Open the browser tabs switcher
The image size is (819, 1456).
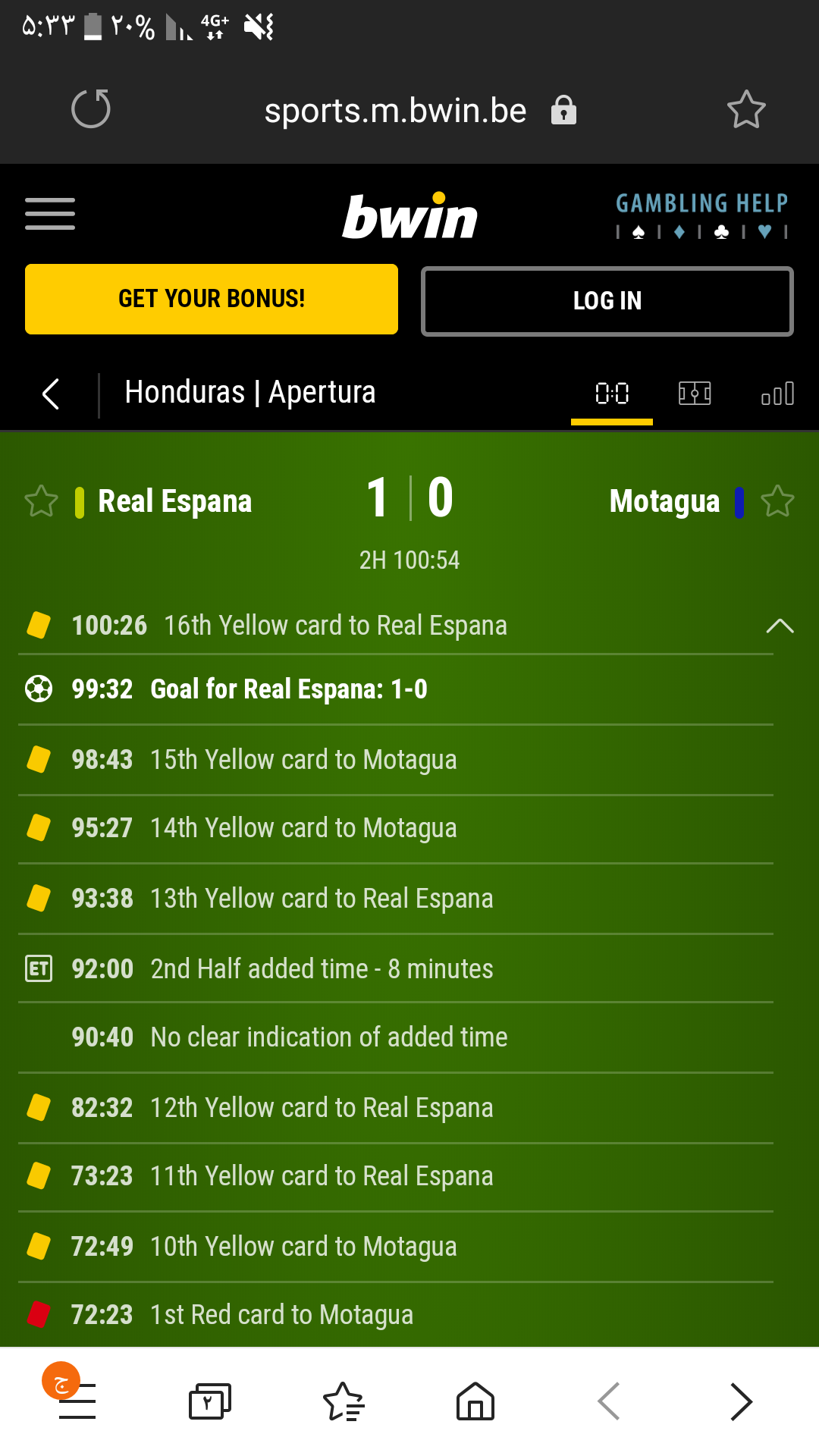click(209, 1401)
